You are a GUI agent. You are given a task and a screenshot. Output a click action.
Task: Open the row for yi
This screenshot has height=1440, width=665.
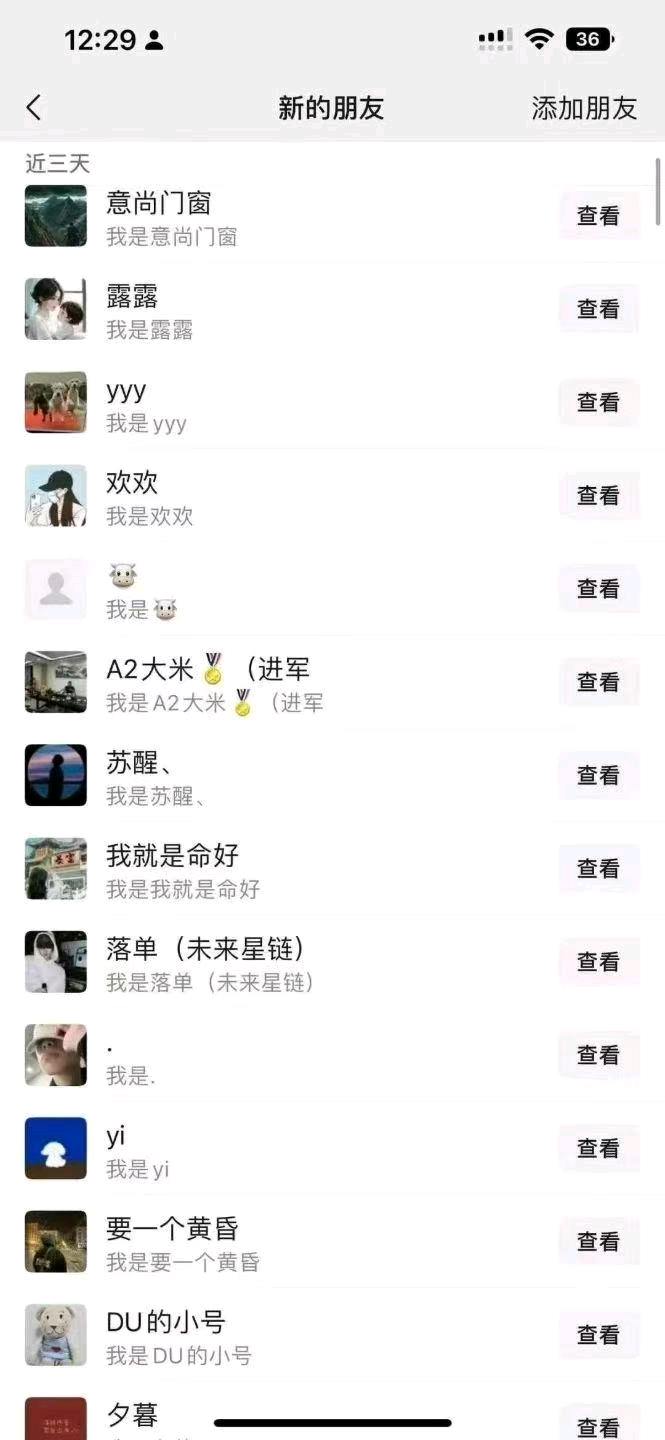click(332, 1148)
